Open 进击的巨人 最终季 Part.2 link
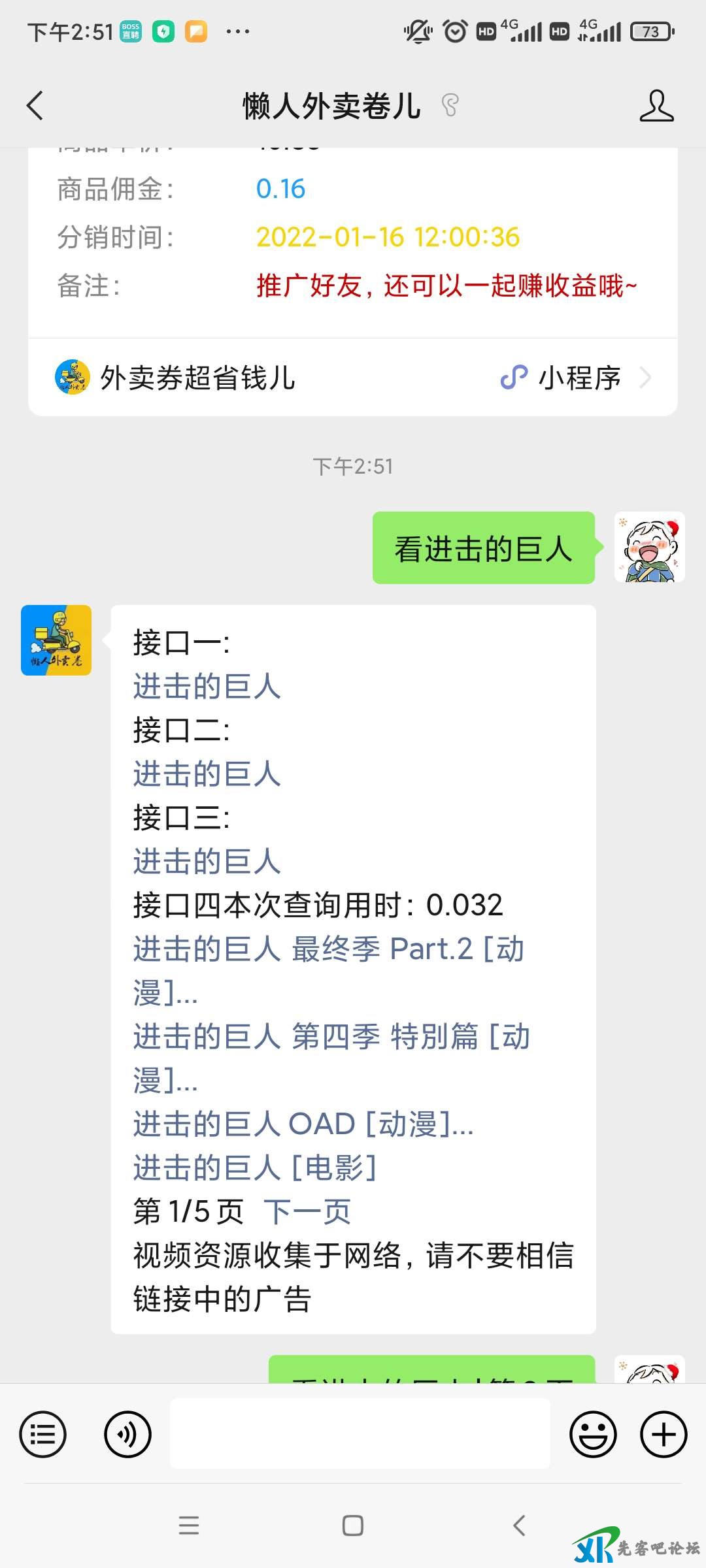 coord(327,949)
